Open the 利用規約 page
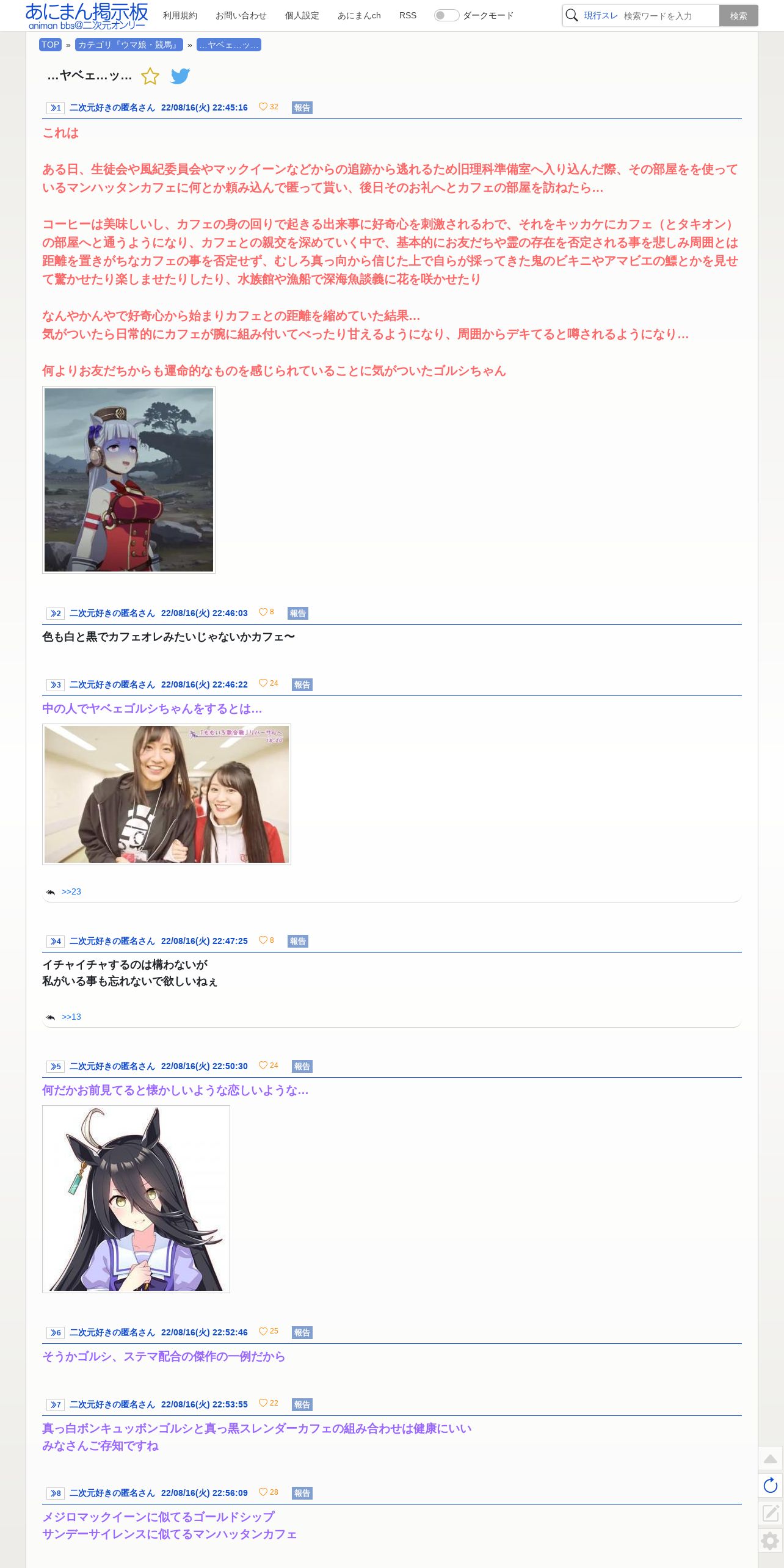The height and width of the screenshot is (1568, 784). tap(180, 15)
